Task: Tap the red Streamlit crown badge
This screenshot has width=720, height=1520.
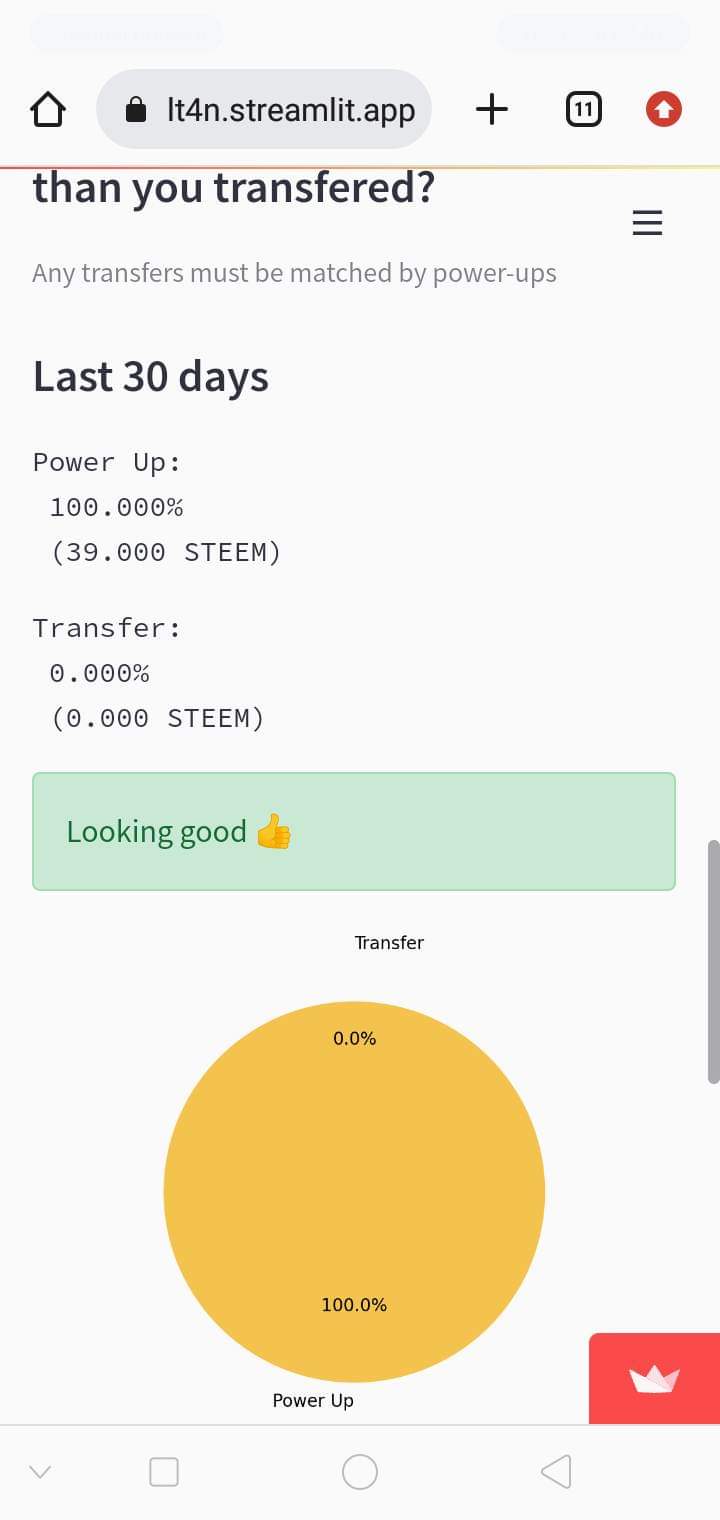Action: 654,1379
